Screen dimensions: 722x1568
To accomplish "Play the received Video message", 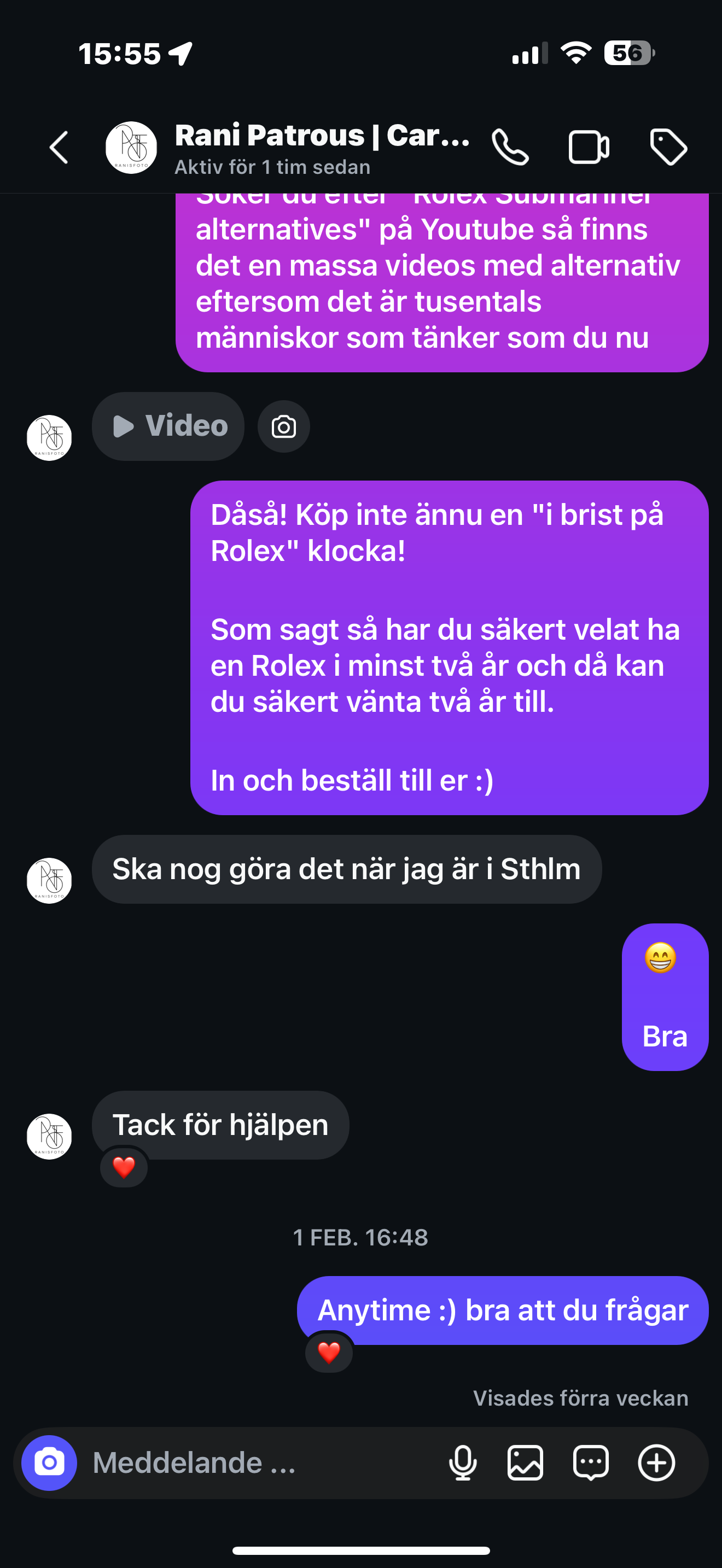I will pos(168,426).
